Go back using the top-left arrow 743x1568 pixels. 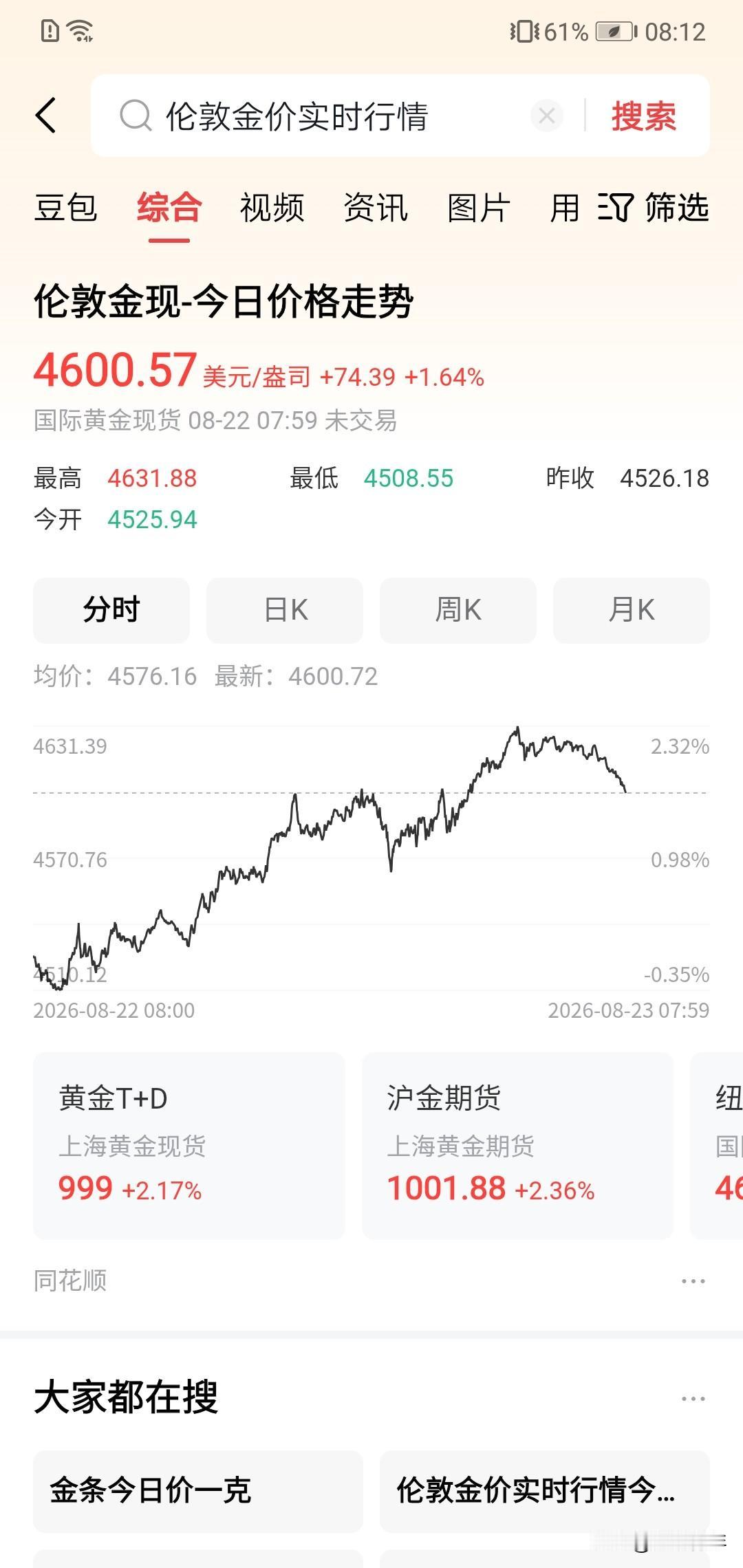click(46, 115)
